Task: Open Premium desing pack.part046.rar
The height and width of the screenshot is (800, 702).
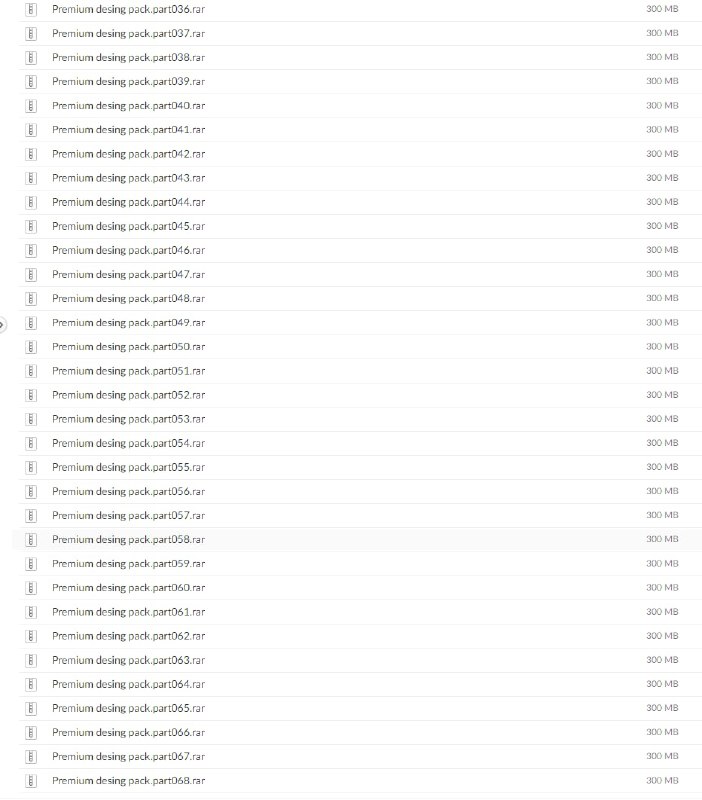Action: [128, 250]
